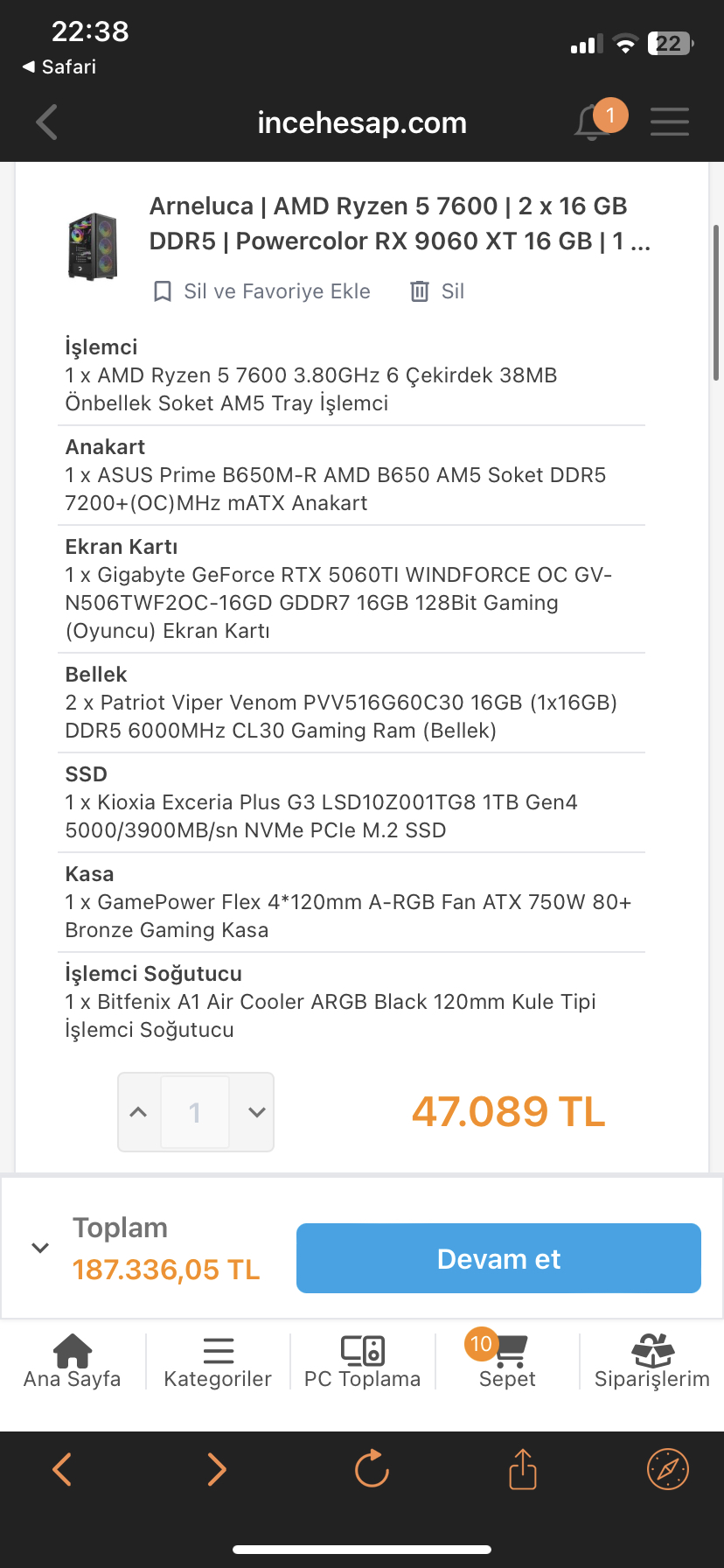Reload the page in browser toolbar
Screen dimensions: 724x1568
[372, 1469]
